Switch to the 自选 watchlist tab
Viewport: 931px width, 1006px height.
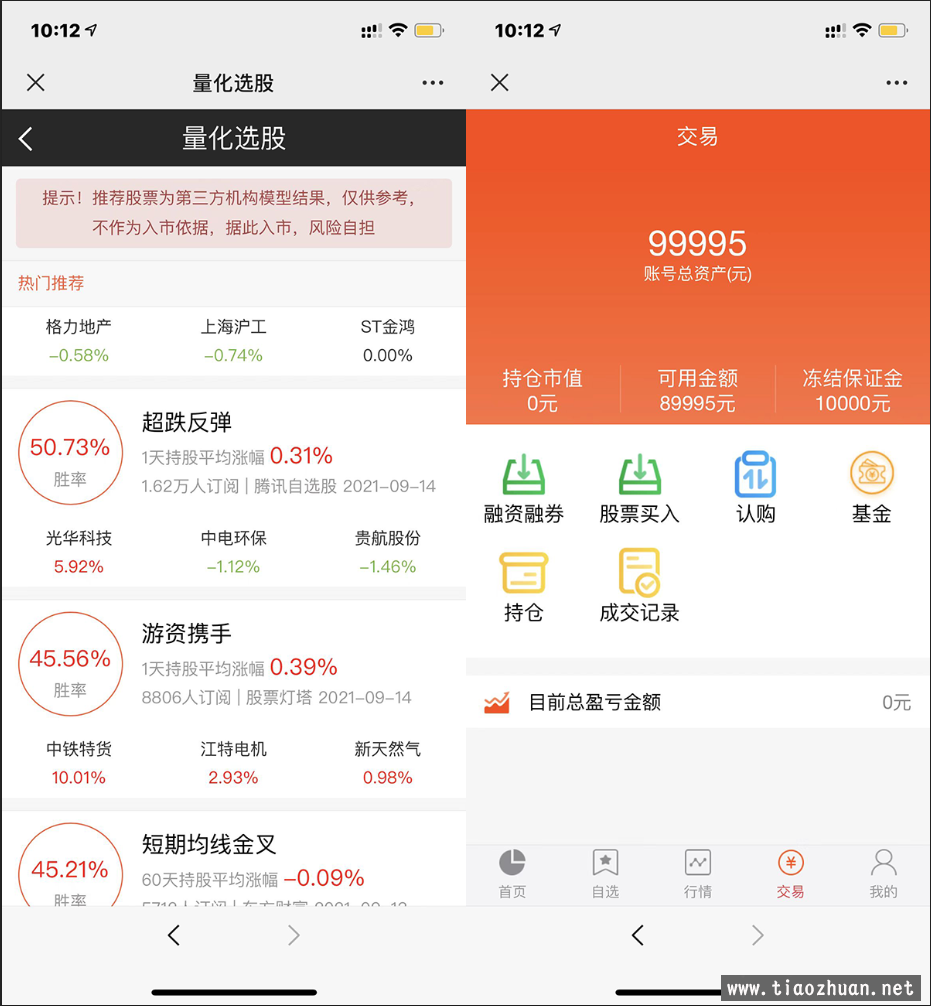point(605,873)
